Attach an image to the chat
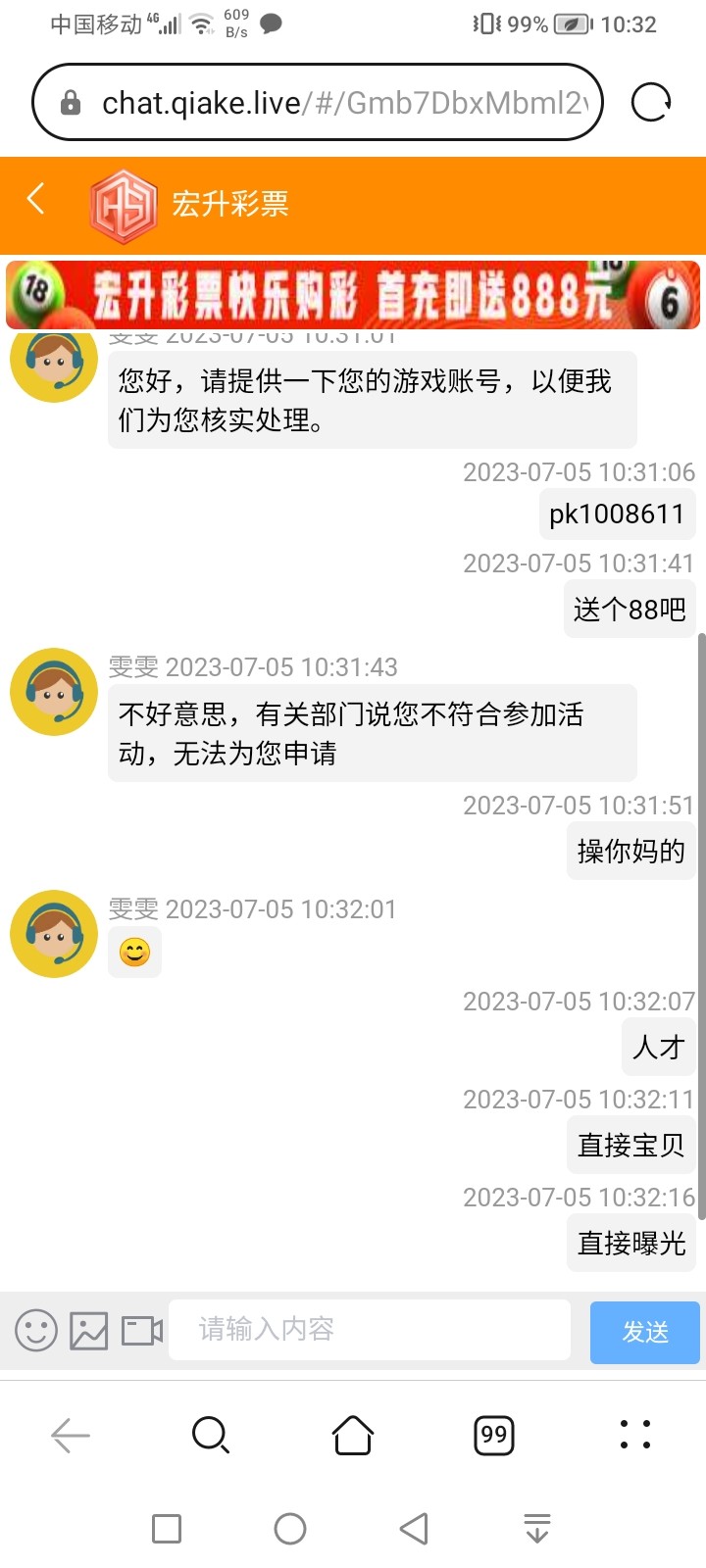Image resolution: width=706 pixels, height=1568 pixels. 89,1330
